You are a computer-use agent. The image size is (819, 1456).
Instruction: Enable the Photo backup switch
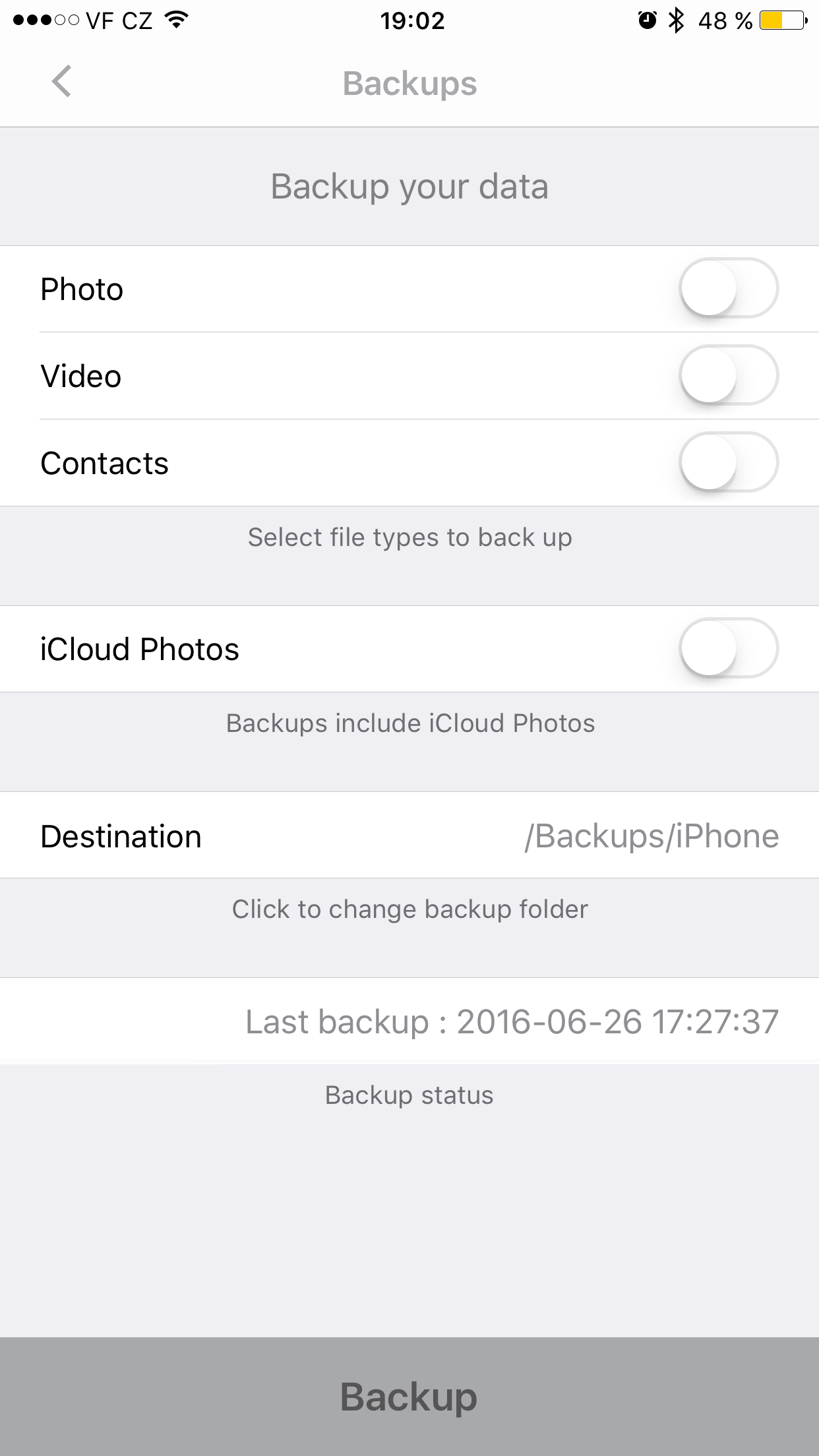point(728,289)
